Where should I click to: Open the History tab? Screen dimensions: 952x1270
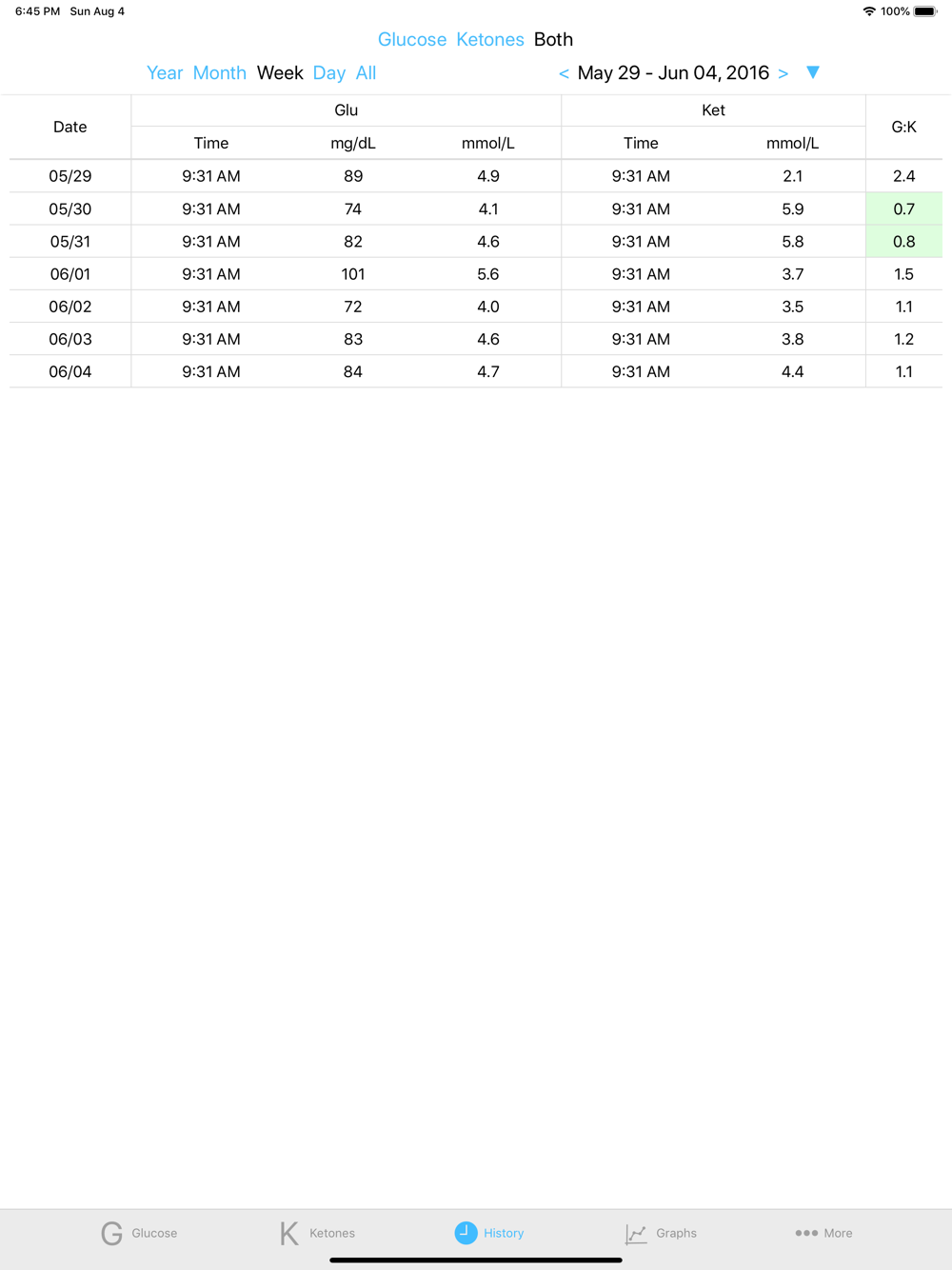pos(489,1233)
